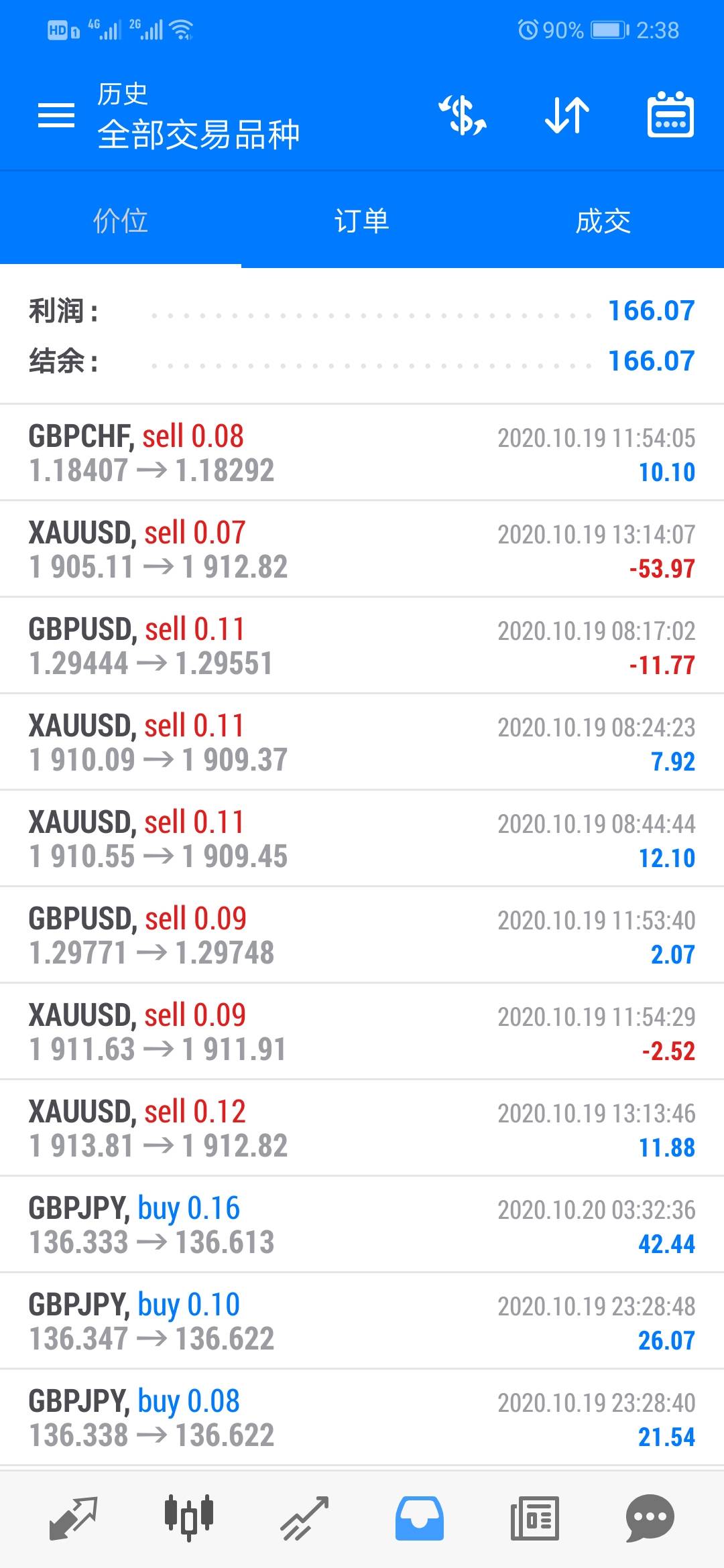Open the symbol filter dollar icon
The height and width of the screenshot is (1568, 724).
[463, 115]
